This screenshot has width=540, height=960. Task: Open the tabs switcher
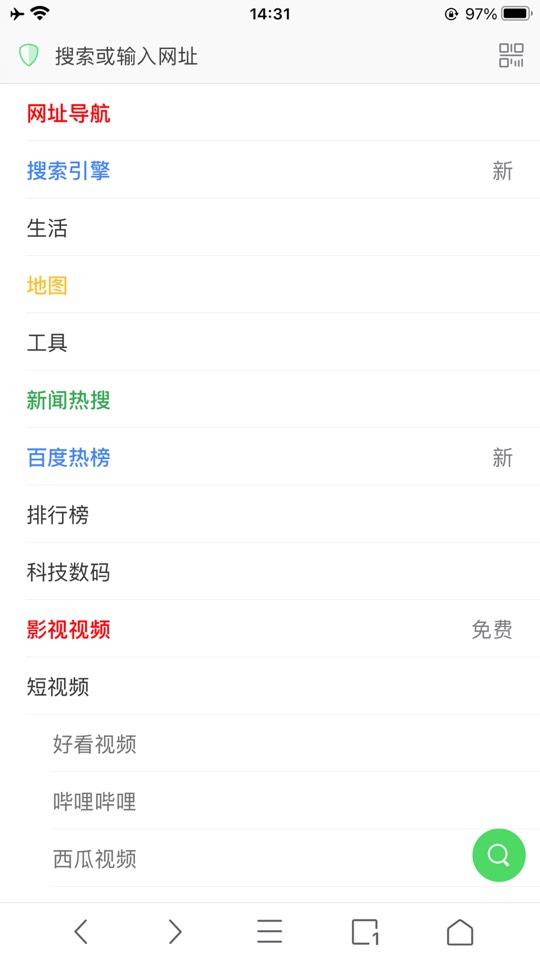[x=366, y=931]
